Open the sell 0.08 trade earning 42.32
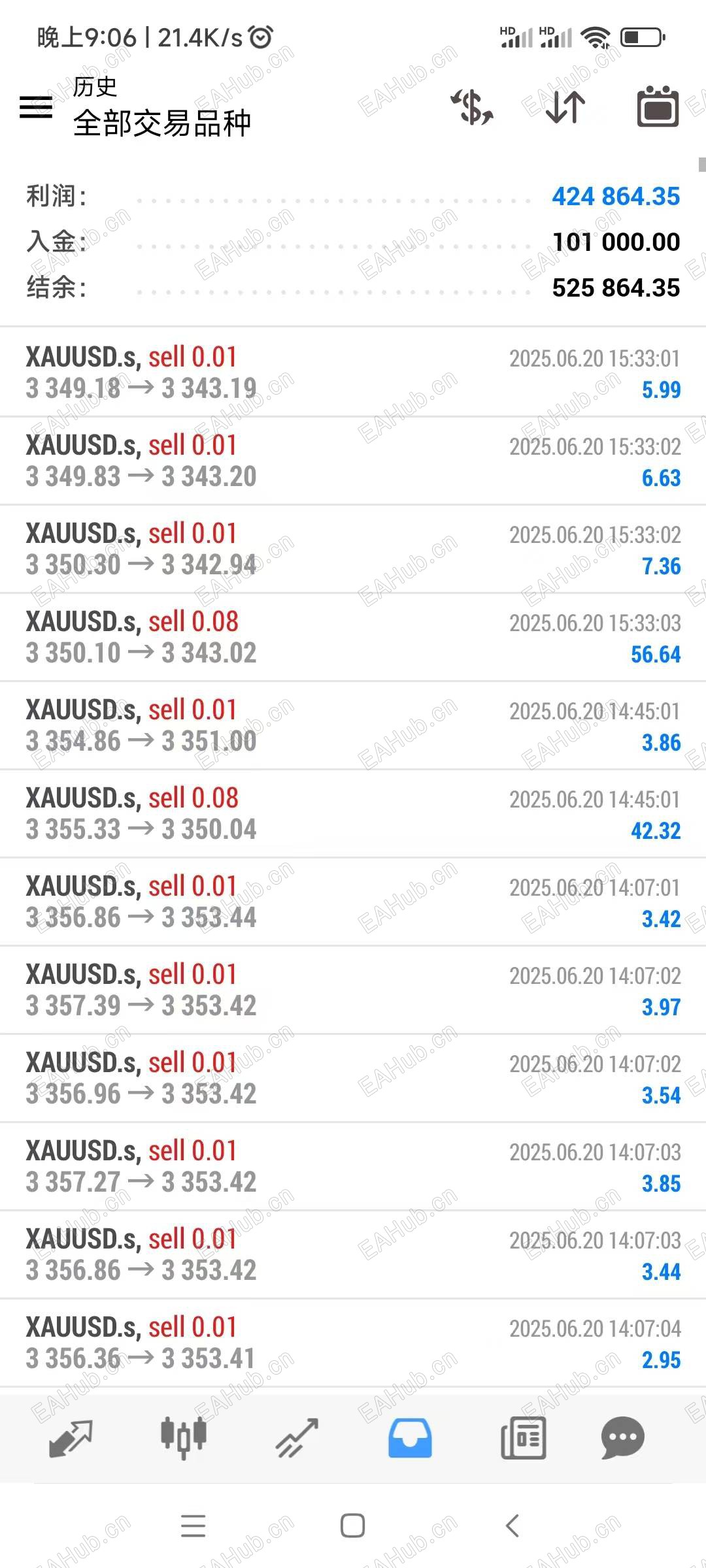Image resolution: width=706 pixels, height=1568 pixels. point(353,813)
